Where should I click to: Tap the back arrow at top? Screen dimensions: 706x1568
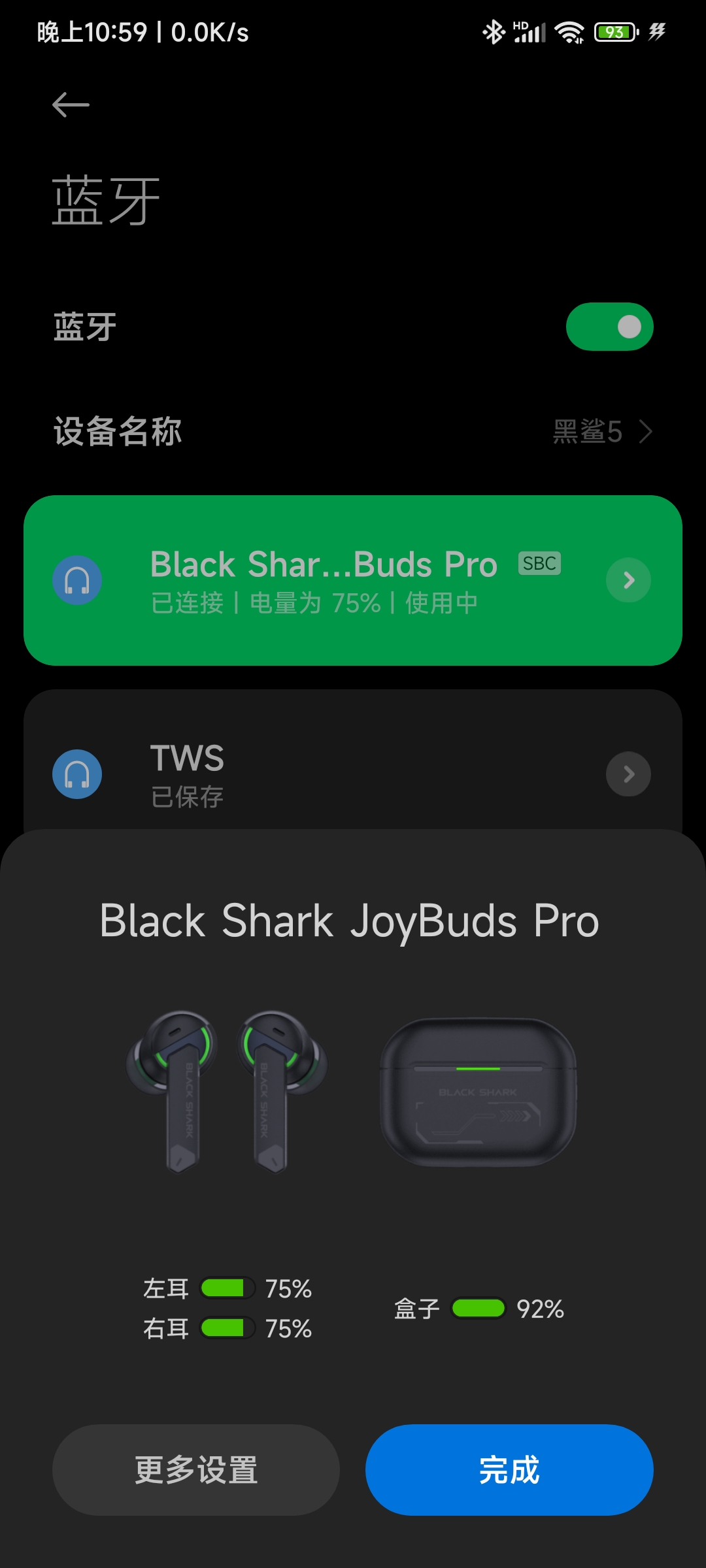coord(71,105)
